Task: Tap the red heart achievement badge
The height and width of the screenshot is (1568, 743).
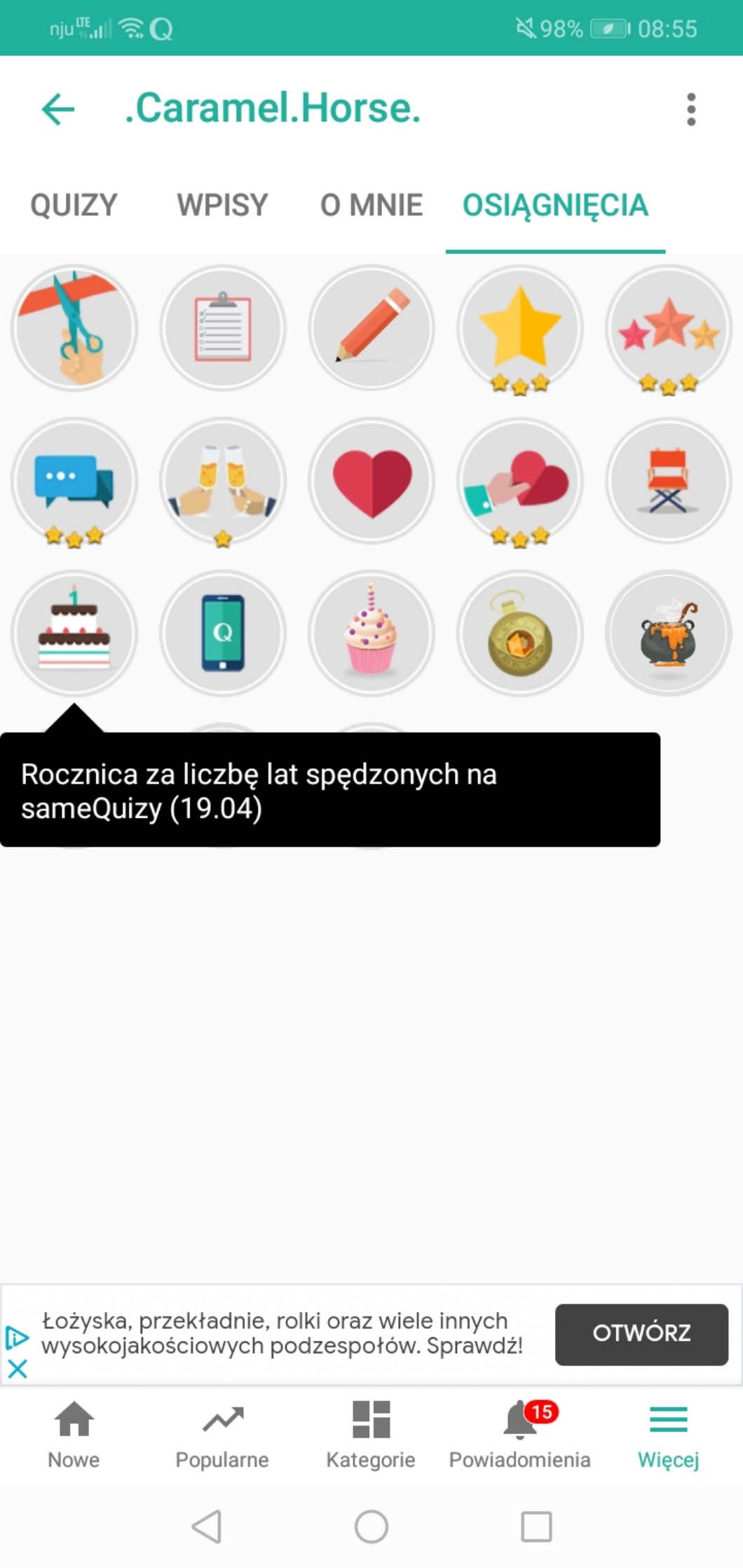Action: [x=371, y=480]
